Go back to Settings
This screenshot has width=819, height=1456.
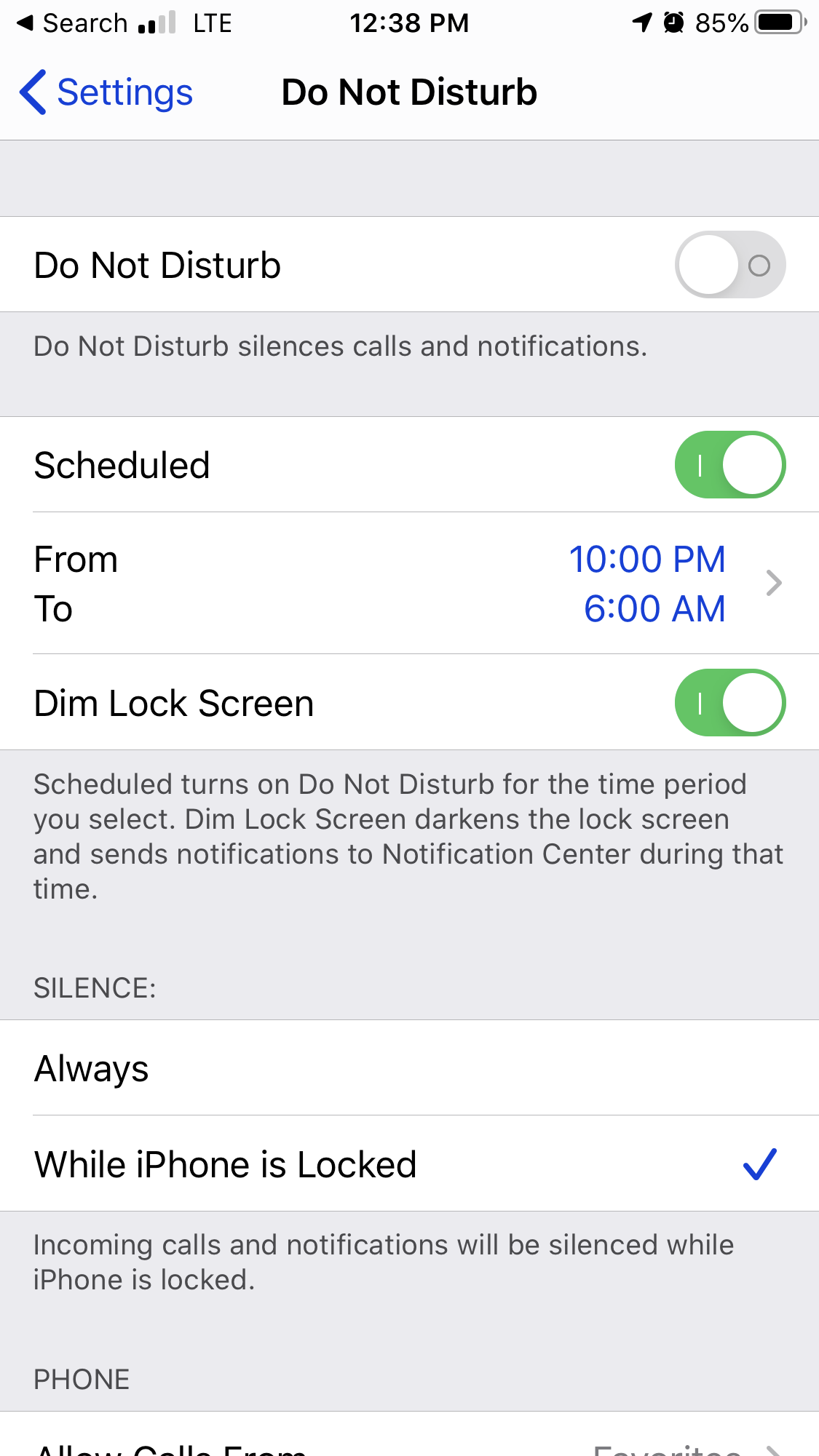(x=106, y=92)
